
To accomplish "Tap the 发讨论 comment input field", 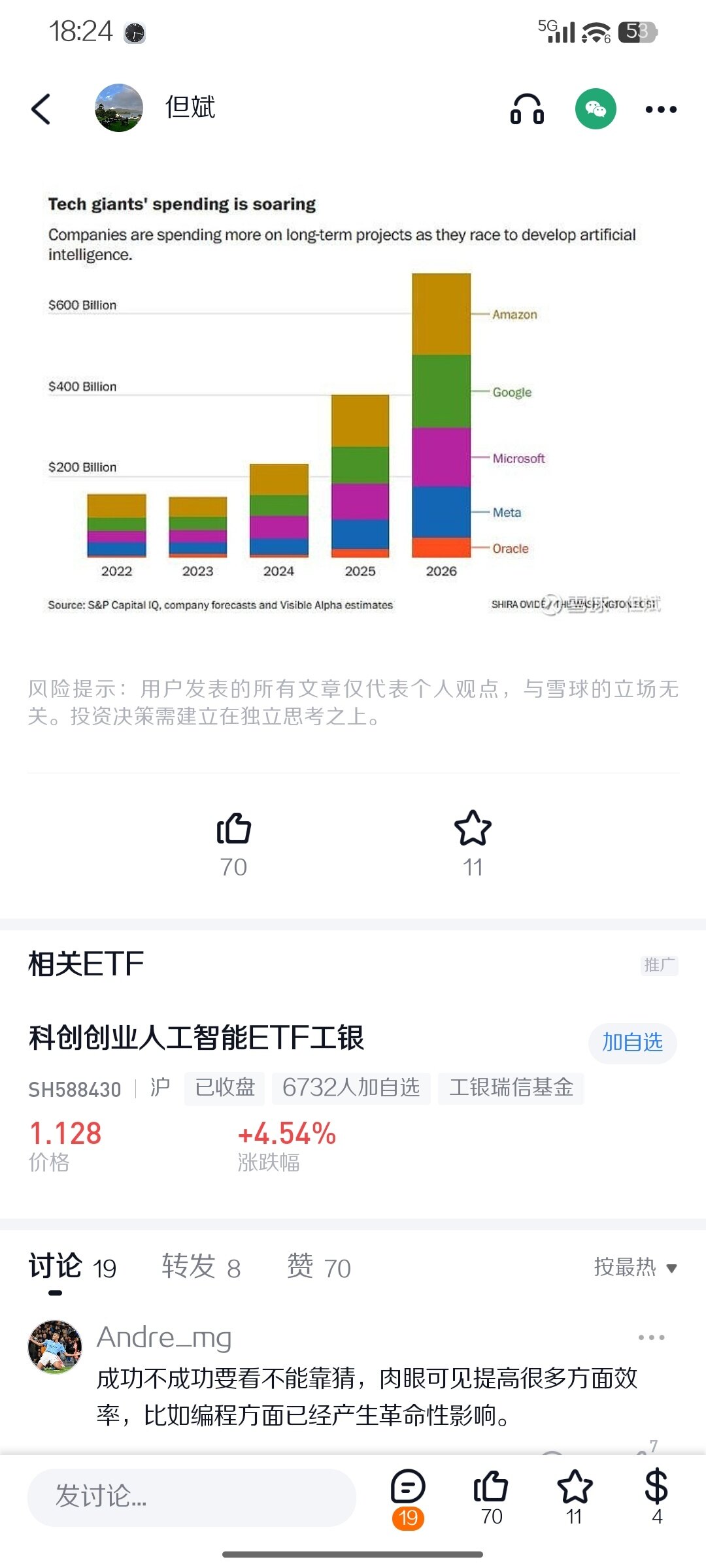I will tap(192, 1497).
